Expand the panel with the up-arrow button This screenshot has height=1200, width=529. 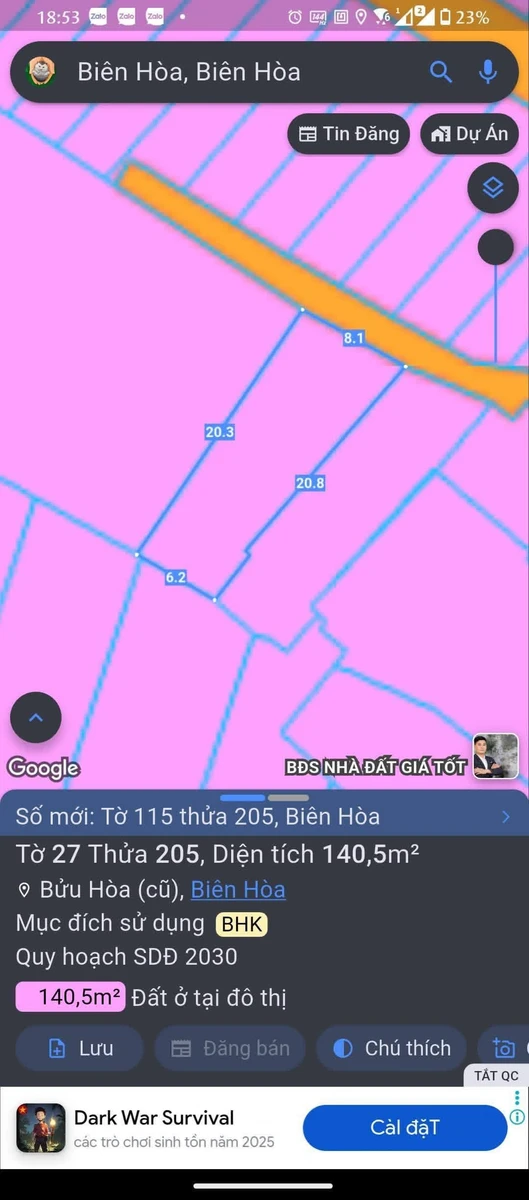click(x=36, y=717)
